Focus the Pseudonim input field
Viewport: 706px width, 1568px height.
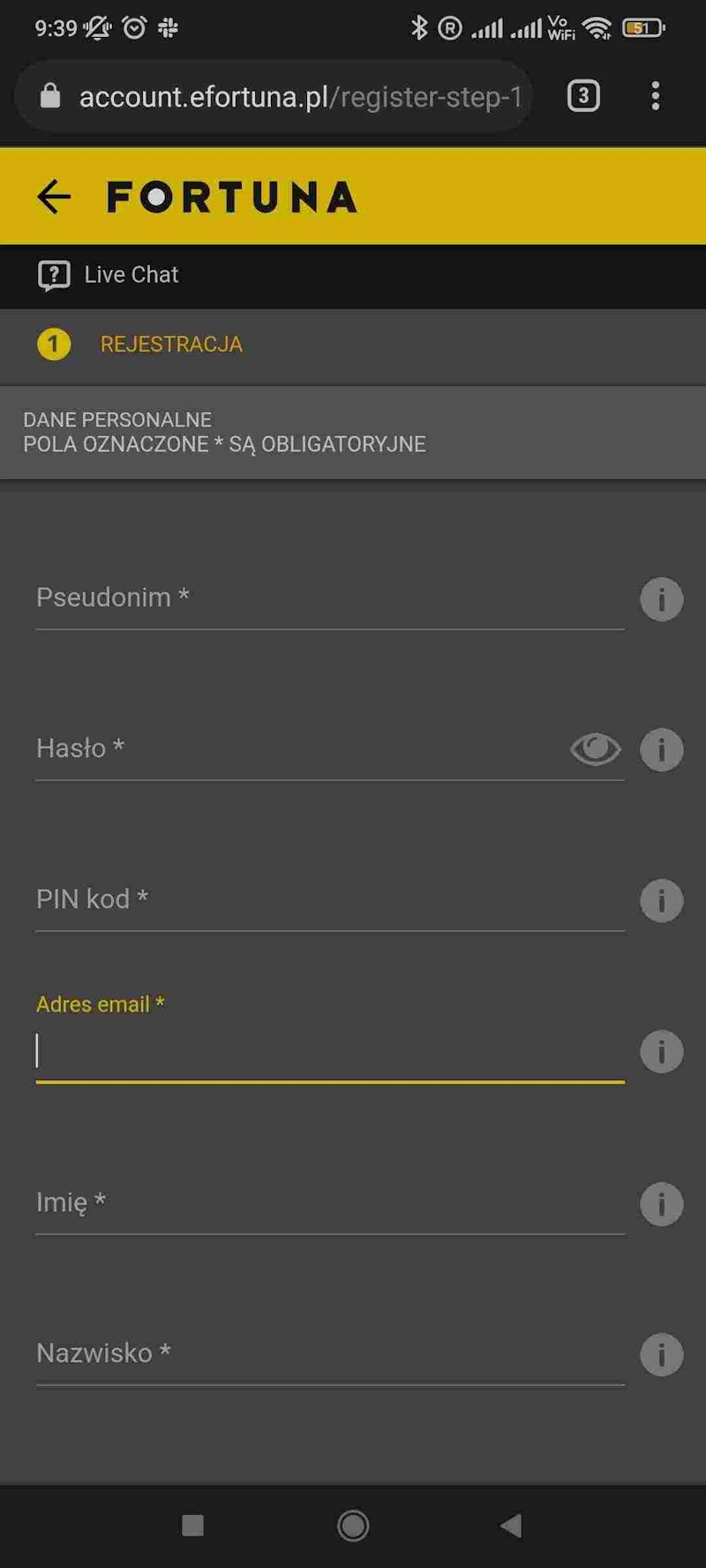(329, 598)
